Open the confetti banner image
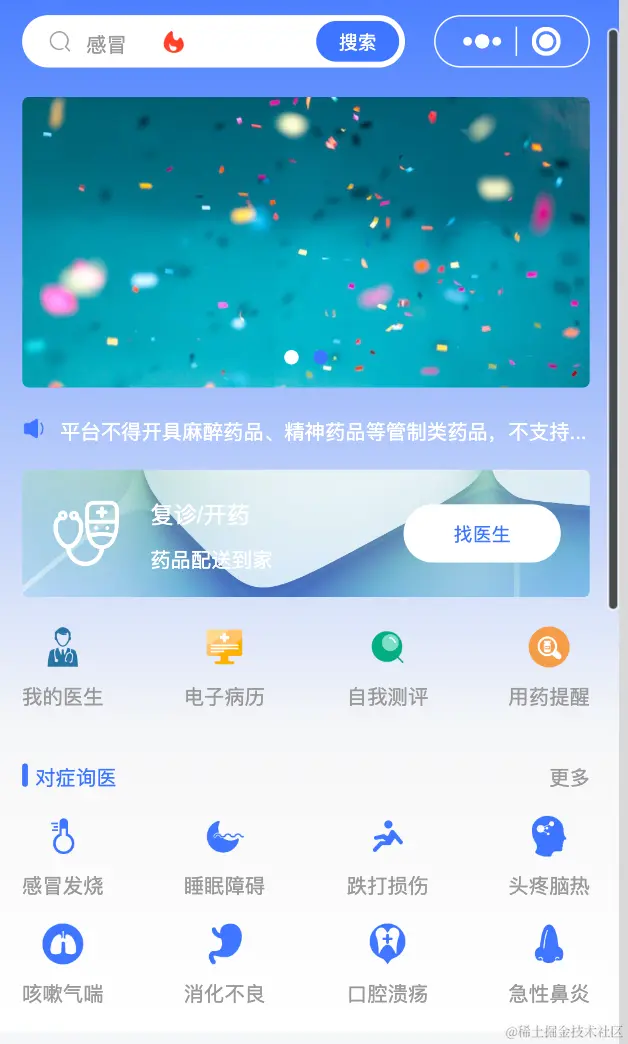628x1044 pixels. click(306, 242)
